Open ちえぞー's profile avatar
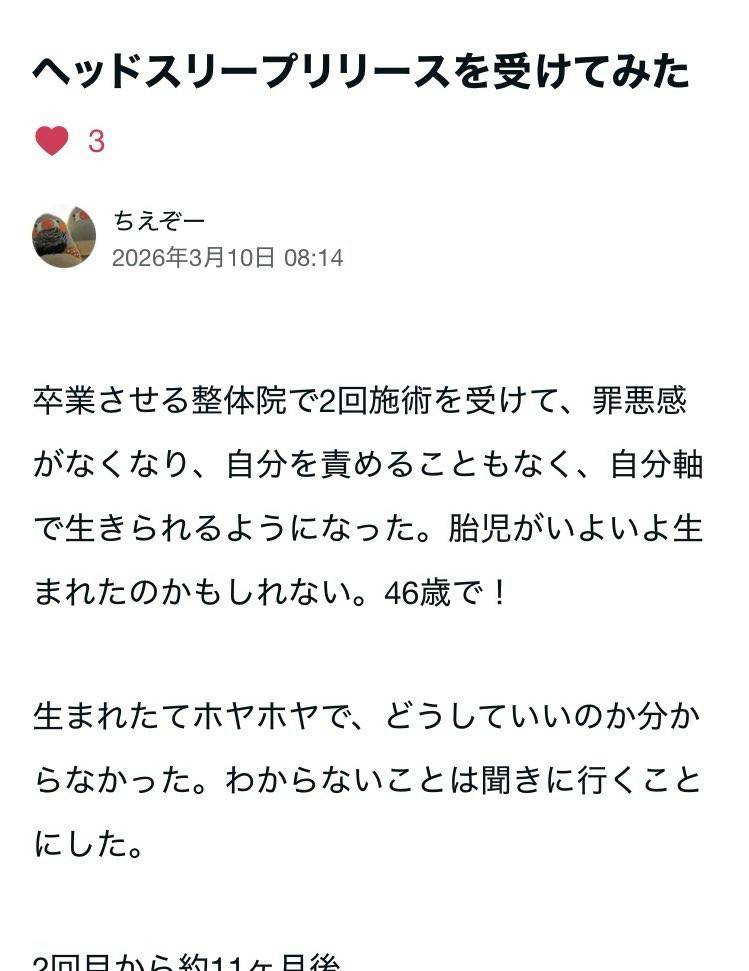Screen dimensions: 749x971 click(64, 237)
